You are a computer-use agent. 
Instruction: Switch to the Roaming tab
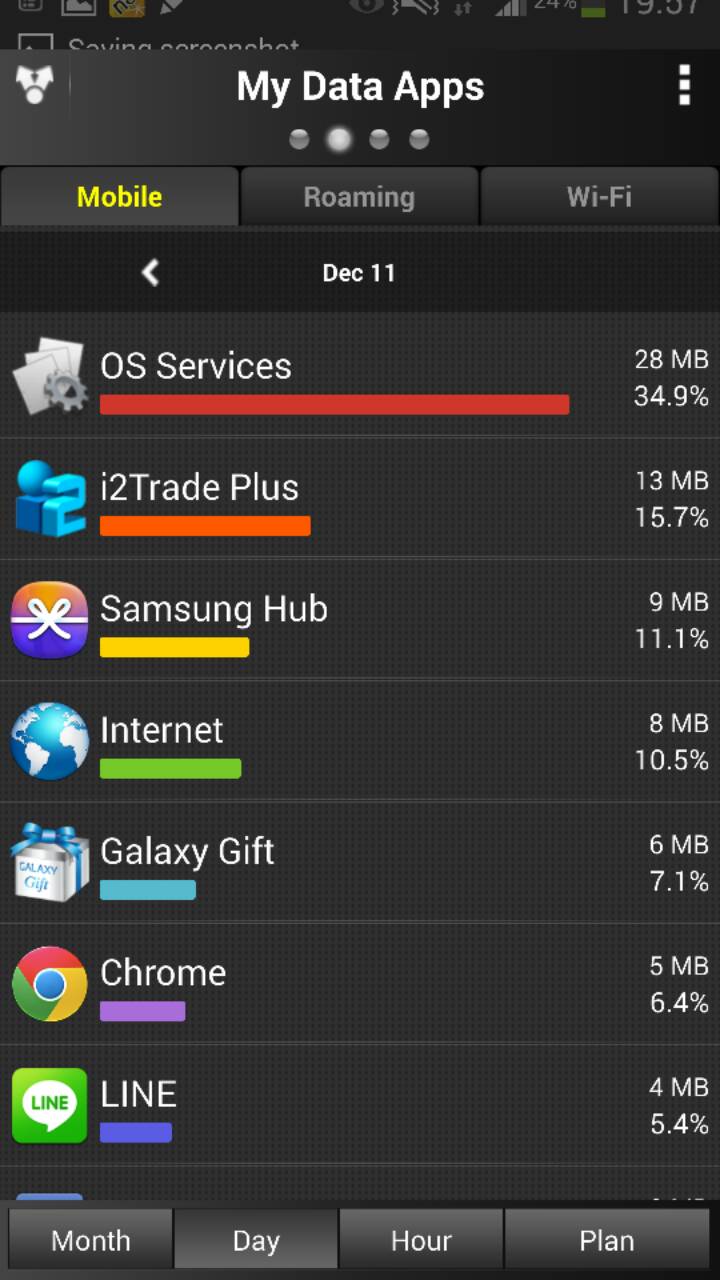tap(359, 196)
